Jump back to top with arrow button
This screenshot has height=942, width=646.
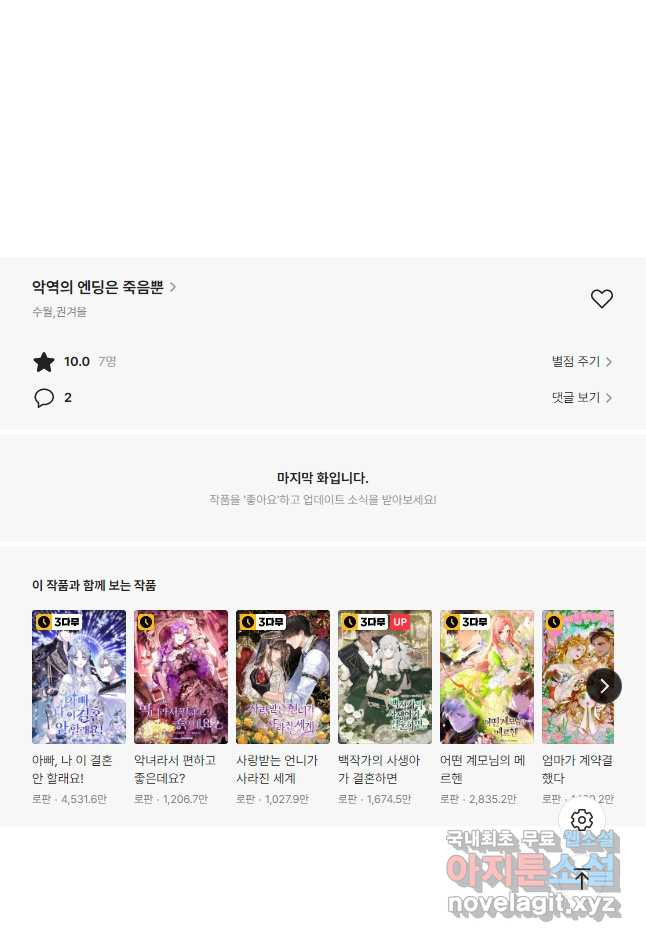[582, 880]
